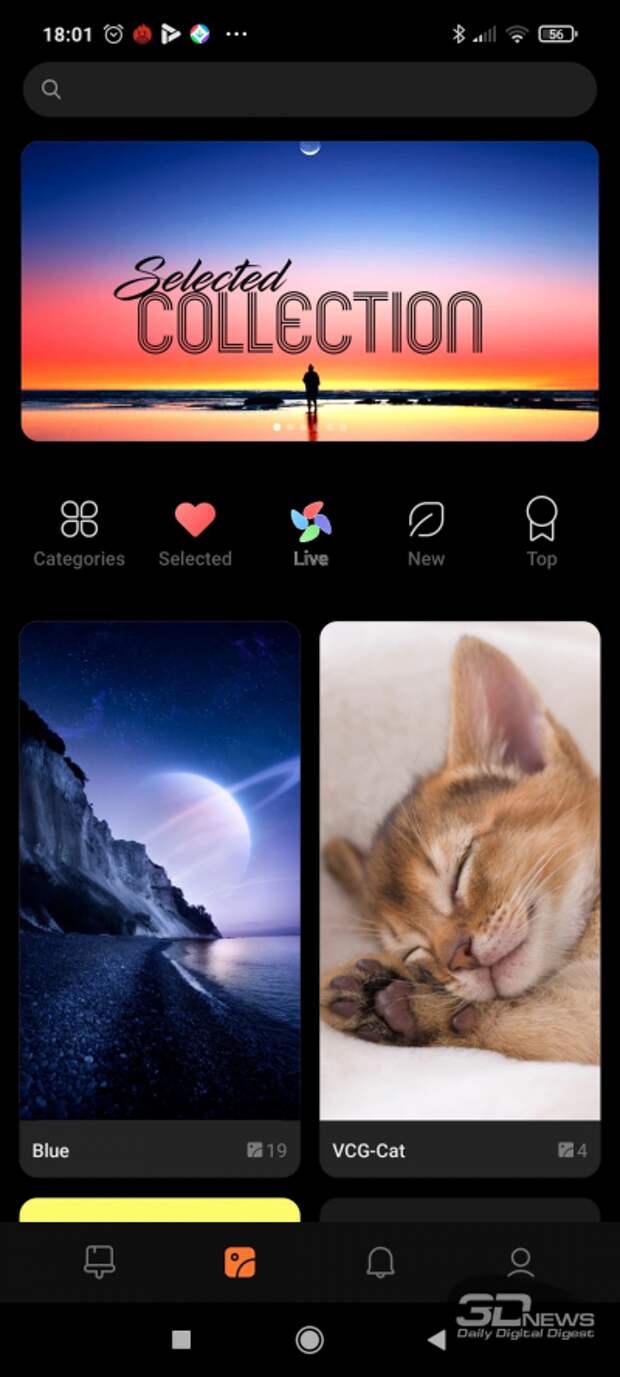Tap the system back button

(x=436, y=1340)
